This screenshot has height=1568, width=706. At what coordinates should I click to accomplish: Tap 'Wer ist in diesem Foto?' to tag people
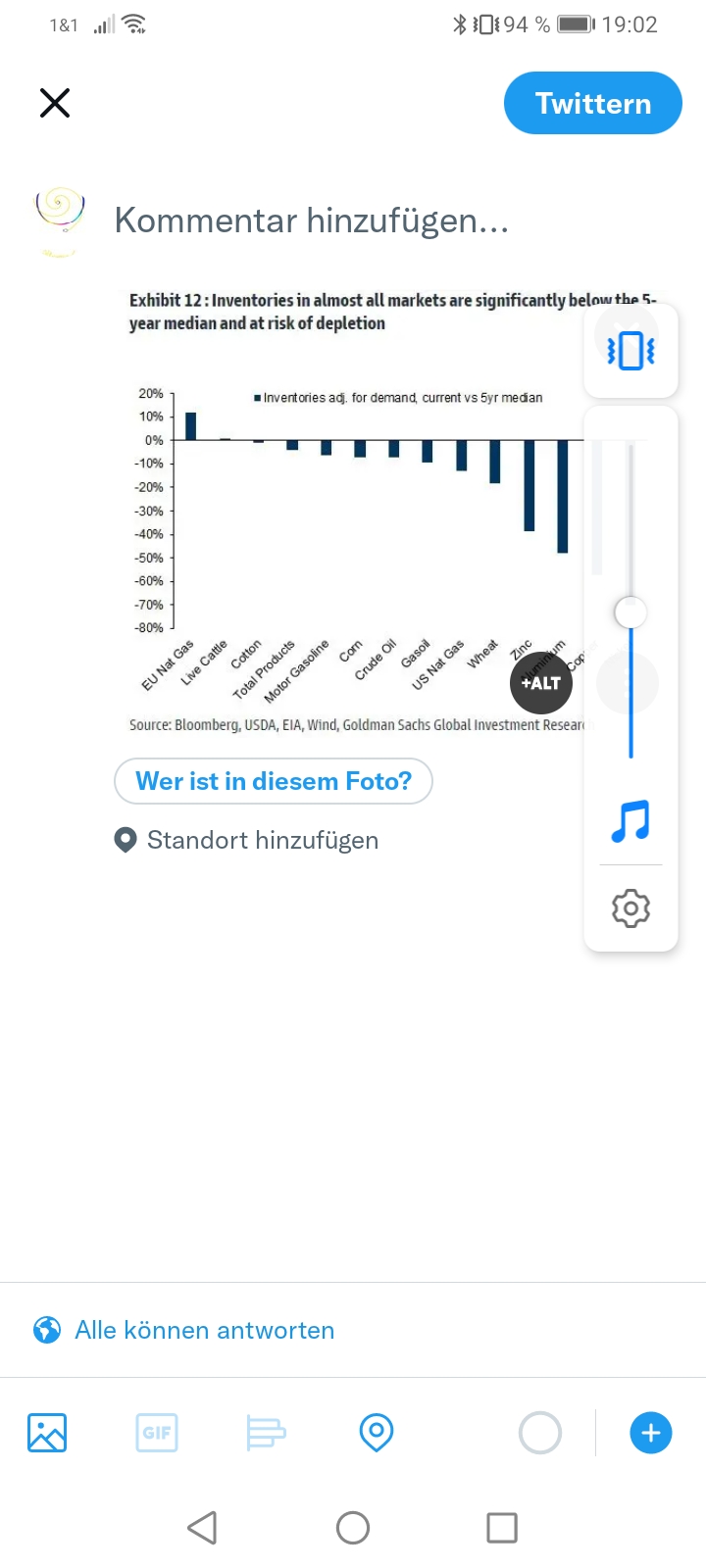(x=273, y=781)
